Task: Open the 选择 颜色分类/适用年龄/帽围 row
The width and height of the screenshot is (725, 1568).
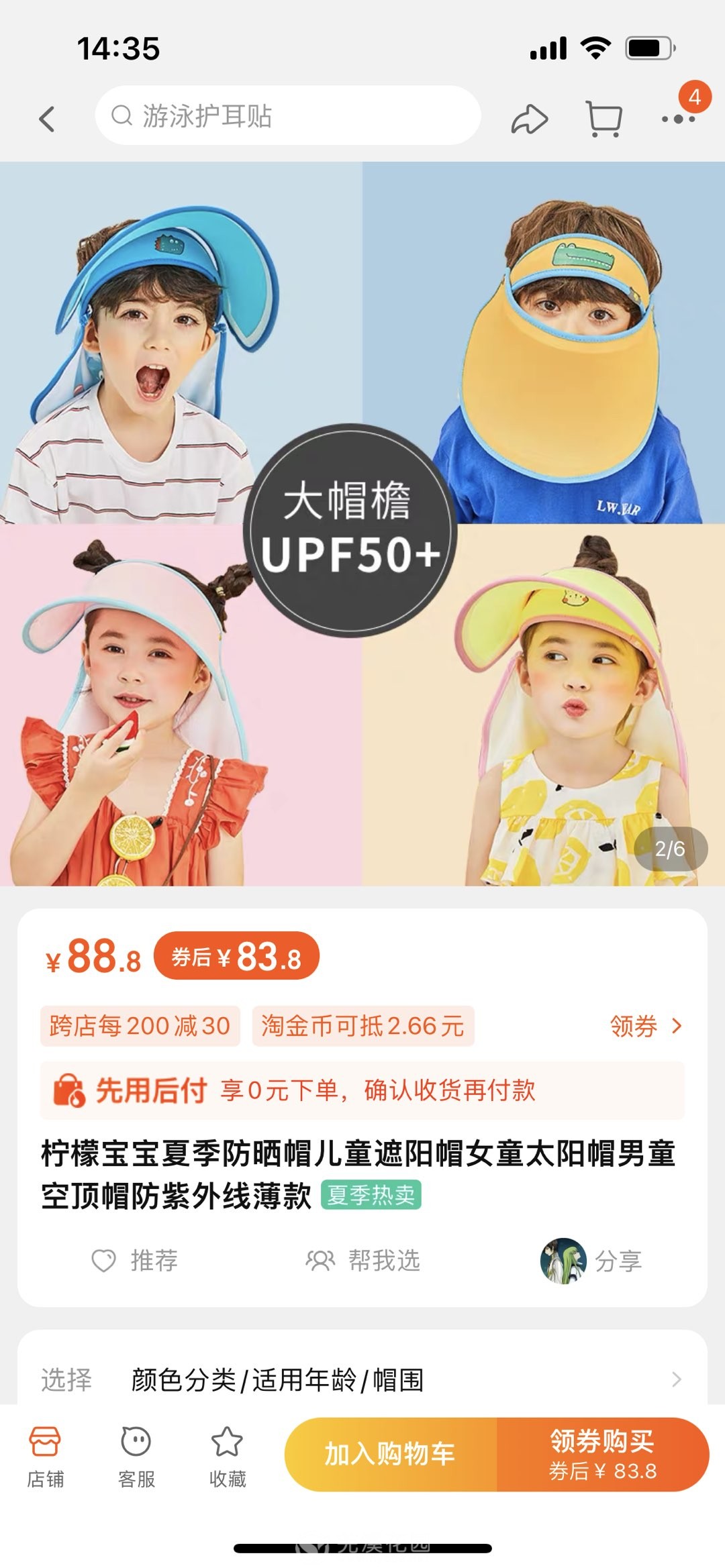Action: click(362, 1379)
